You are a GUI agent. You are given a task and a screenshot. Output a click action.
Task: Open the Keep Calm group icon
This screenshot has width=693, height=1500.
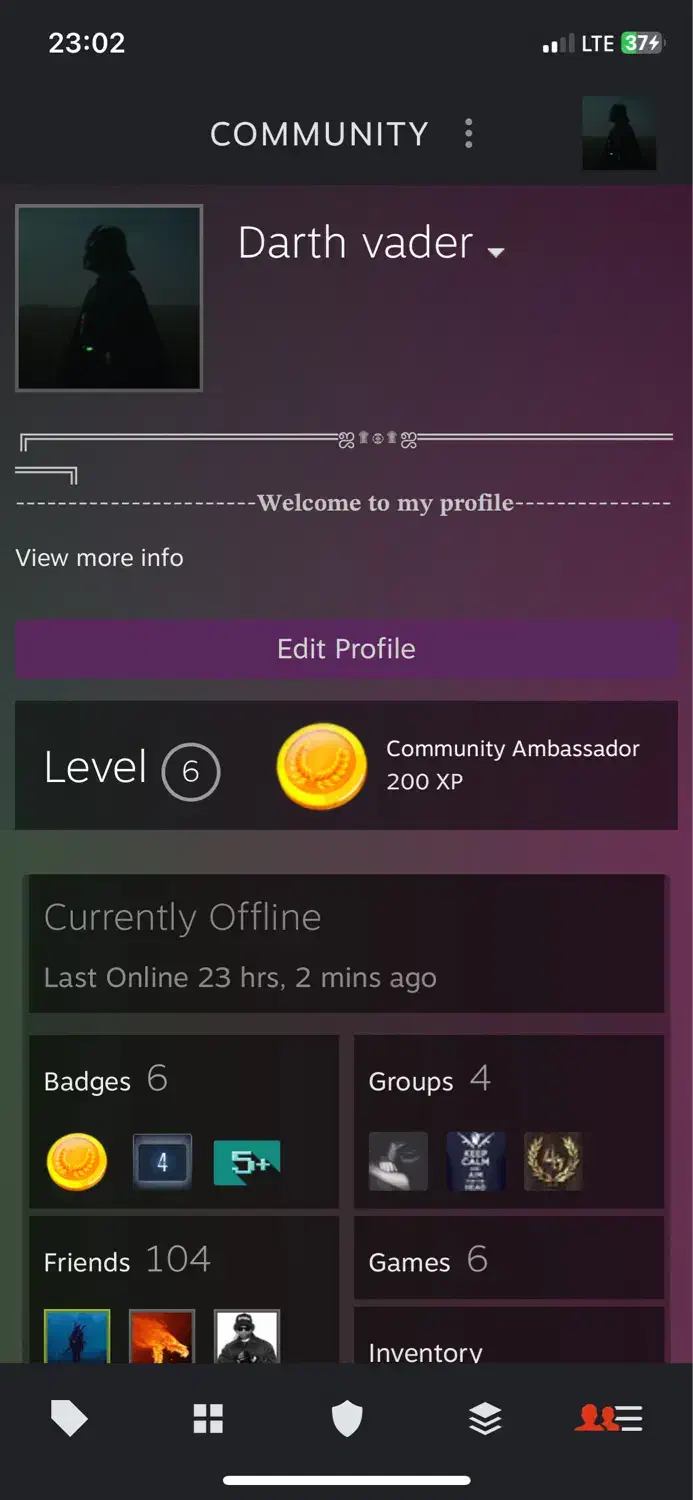[476, 1162]
